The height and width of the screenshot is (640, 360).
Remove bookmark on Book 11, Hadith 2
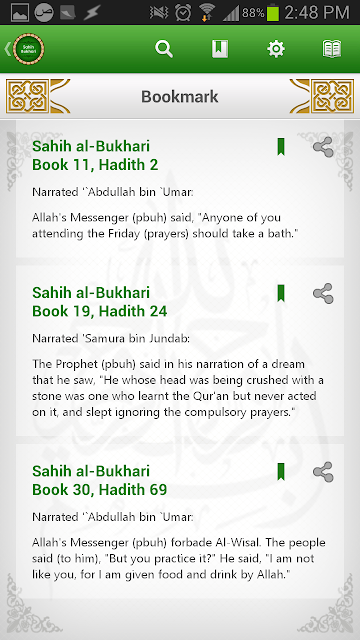[281, 147]
